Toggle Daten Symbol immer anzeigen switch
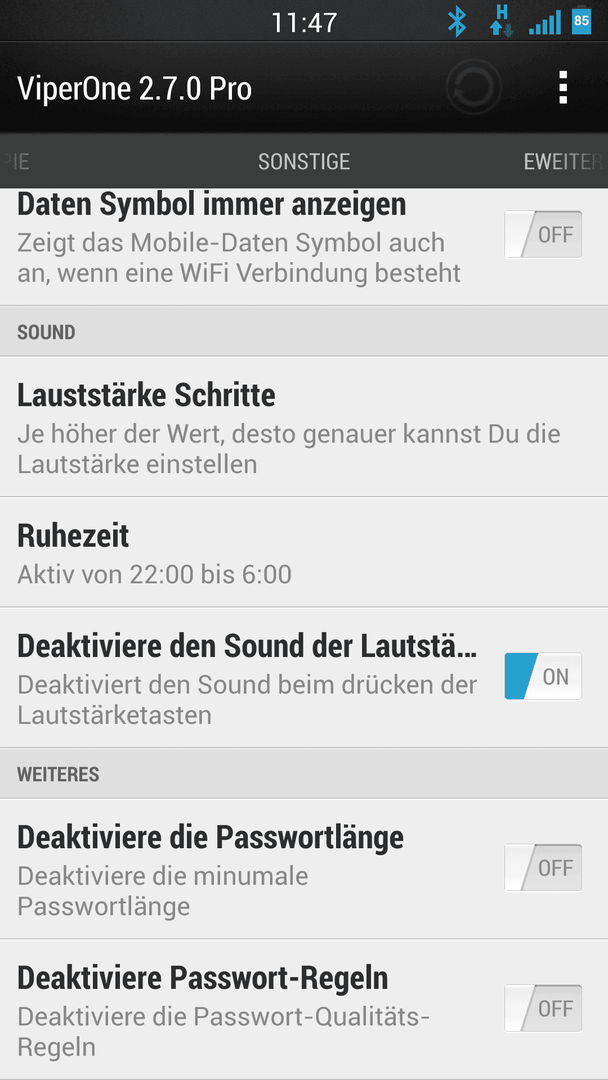The width and height of the screenshot is (608, 1080). [x=543, y=235]
